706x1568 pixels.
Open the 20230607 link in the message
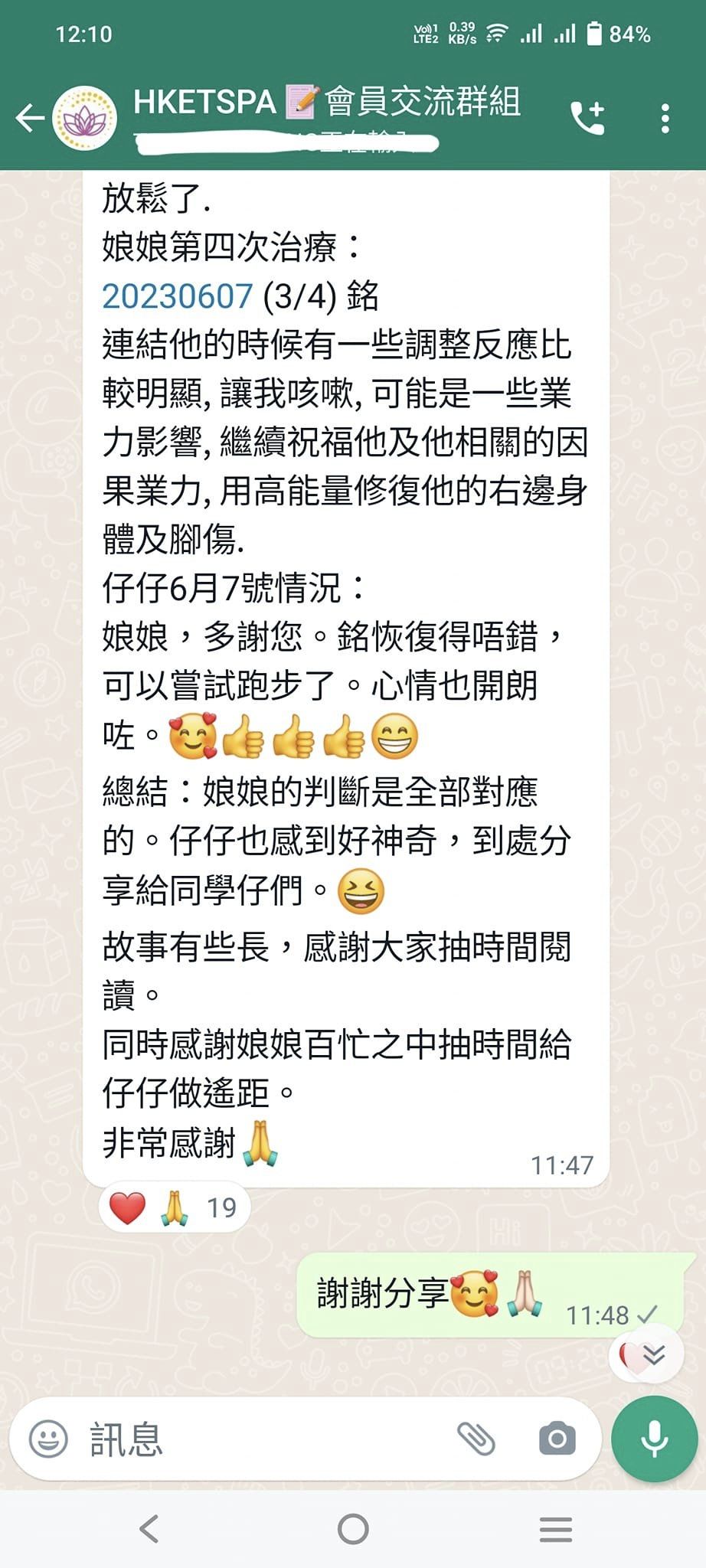(177, 296)
